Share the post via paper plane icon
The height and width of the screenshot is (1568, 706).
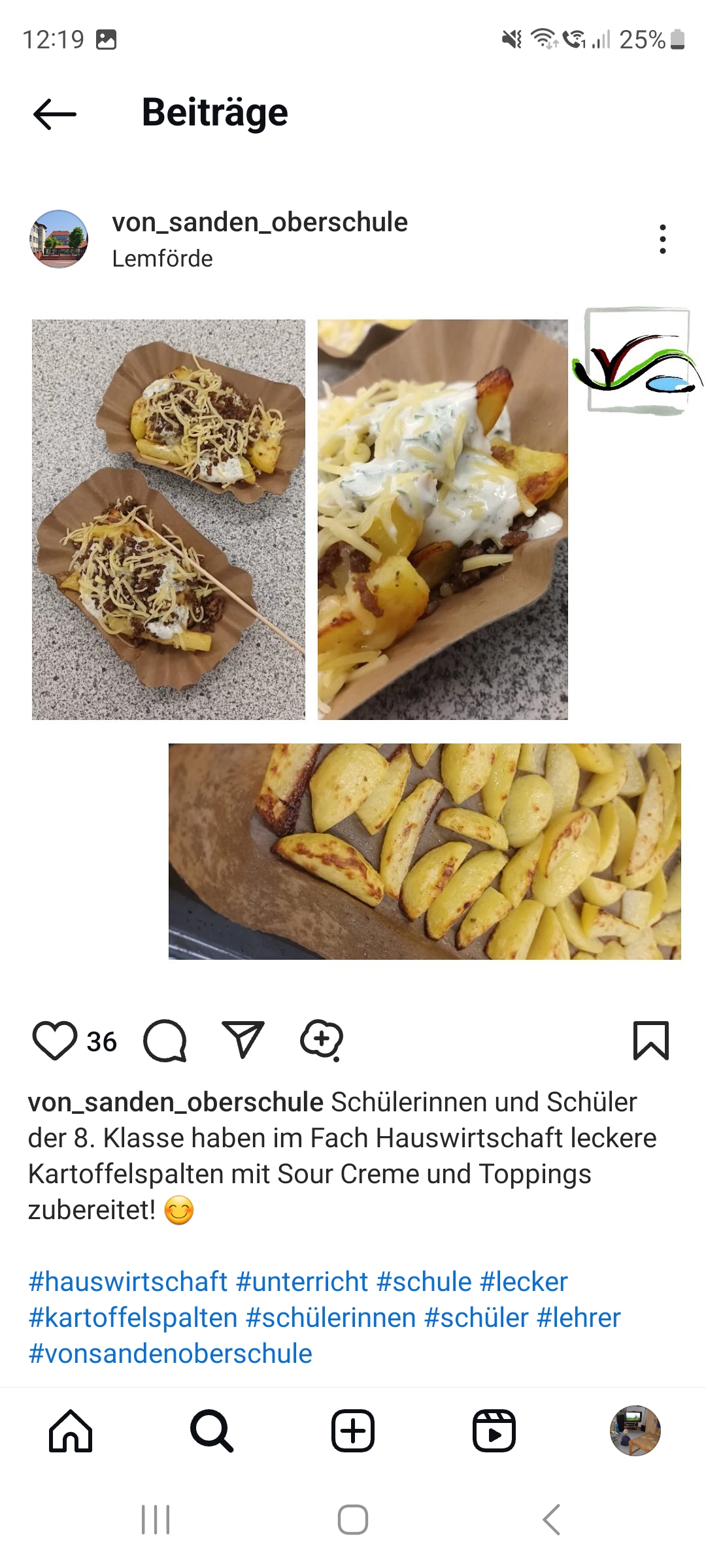coord(243,1039)
